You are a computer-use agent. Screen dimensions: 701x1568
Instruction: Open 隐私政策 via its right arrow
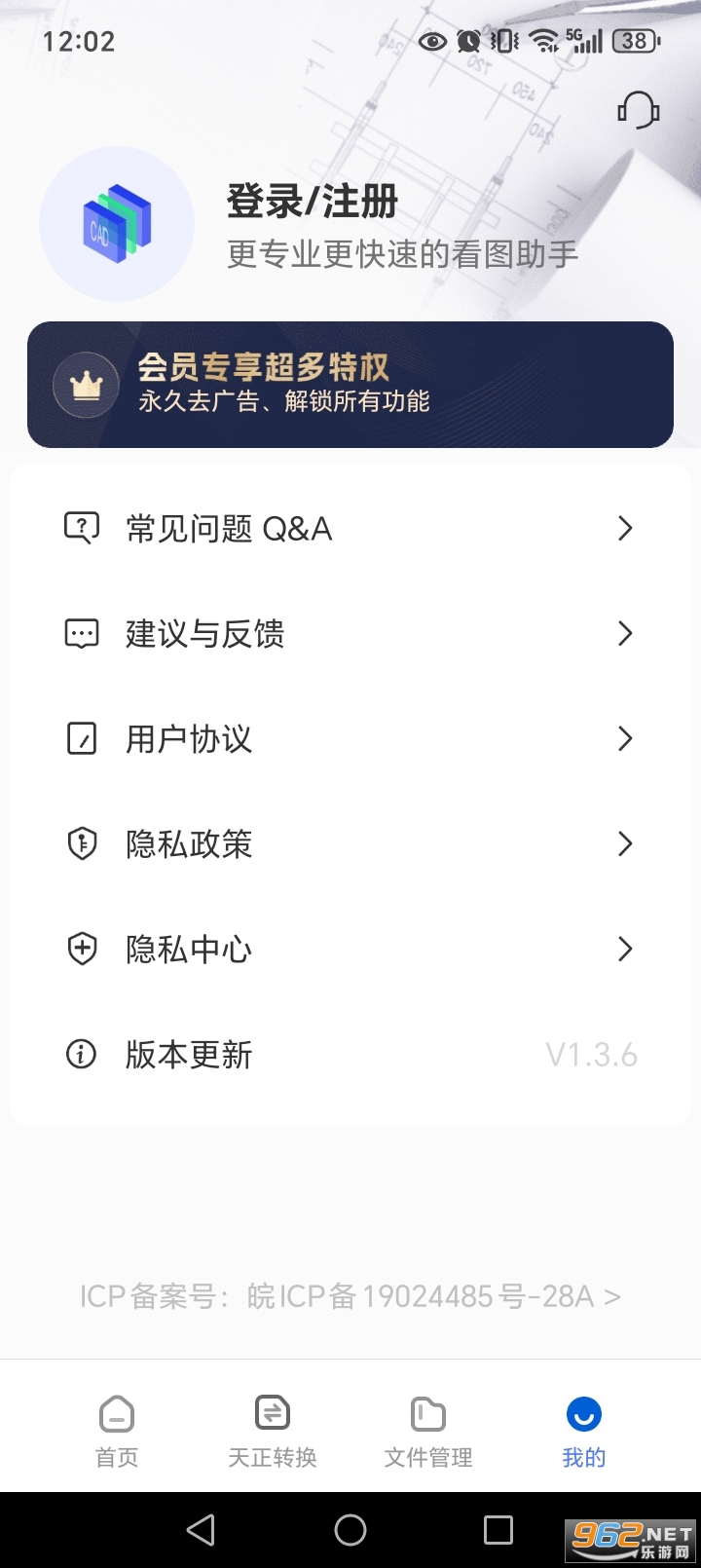(625, 843)
